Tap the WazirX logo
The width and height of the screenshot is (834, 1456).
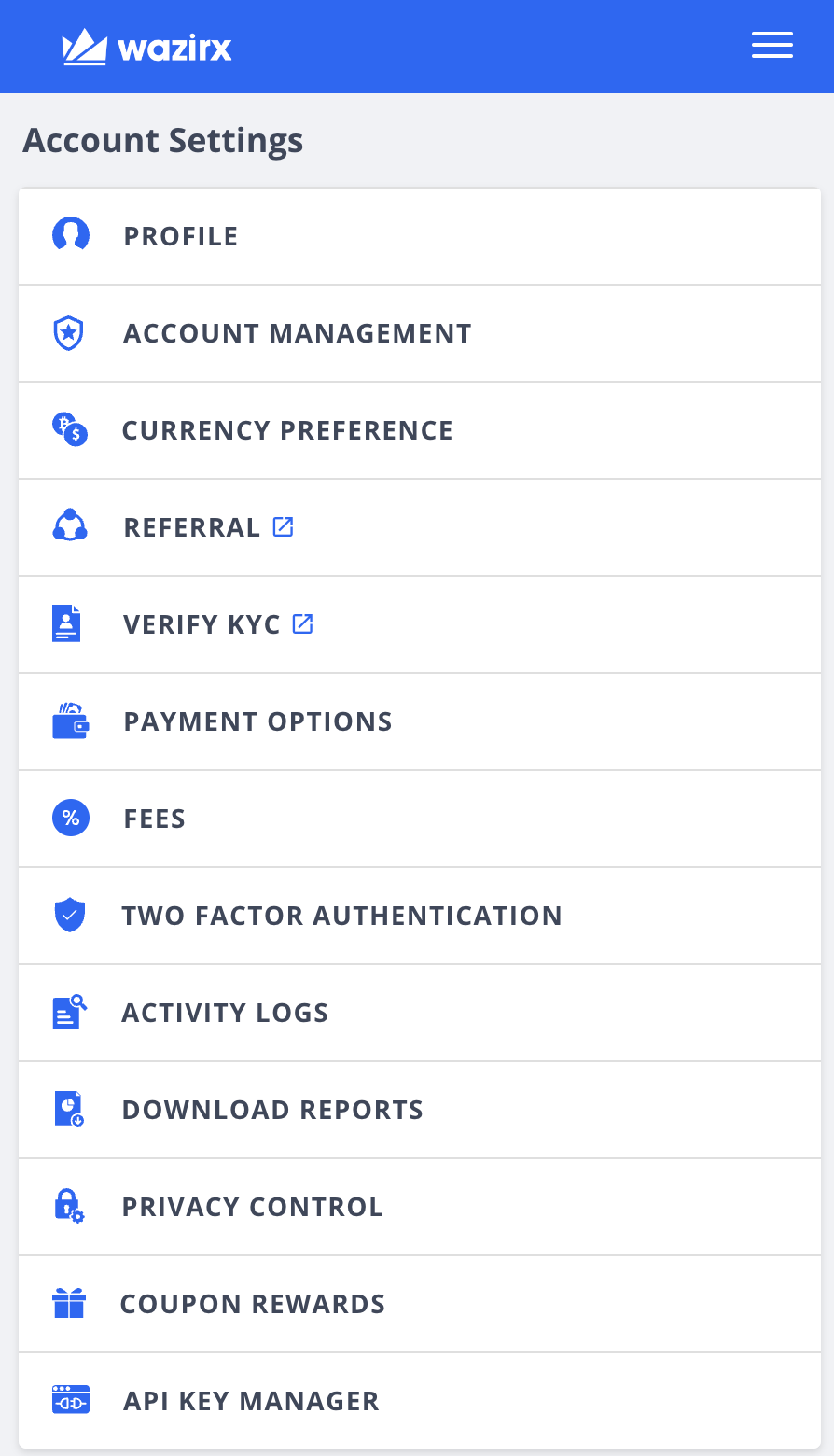146,47
